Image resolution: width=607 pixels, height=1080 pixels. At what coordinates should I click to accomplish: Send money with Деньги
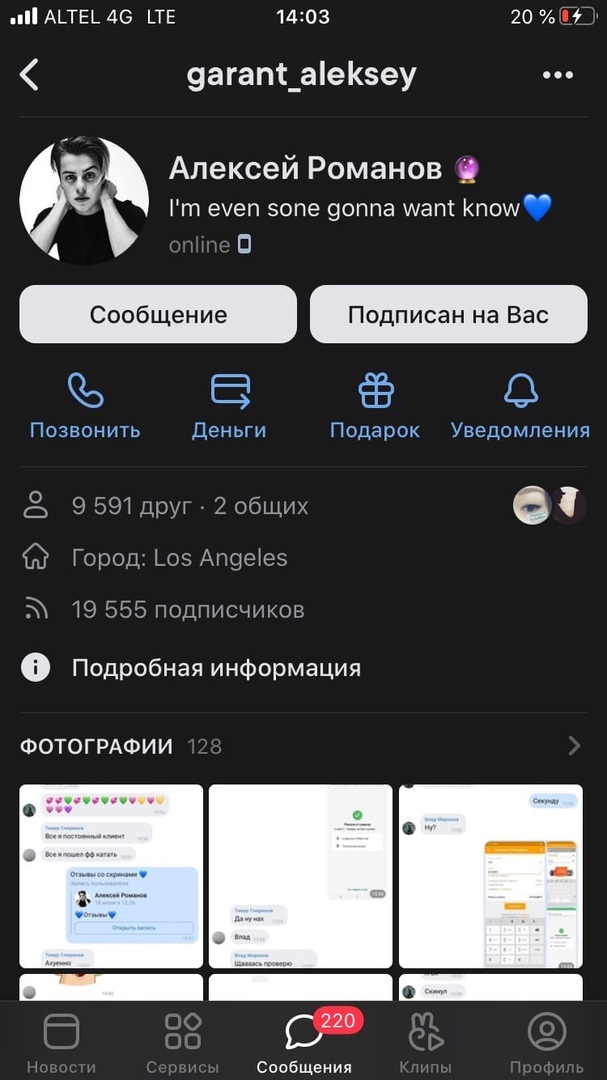point(229,407)
